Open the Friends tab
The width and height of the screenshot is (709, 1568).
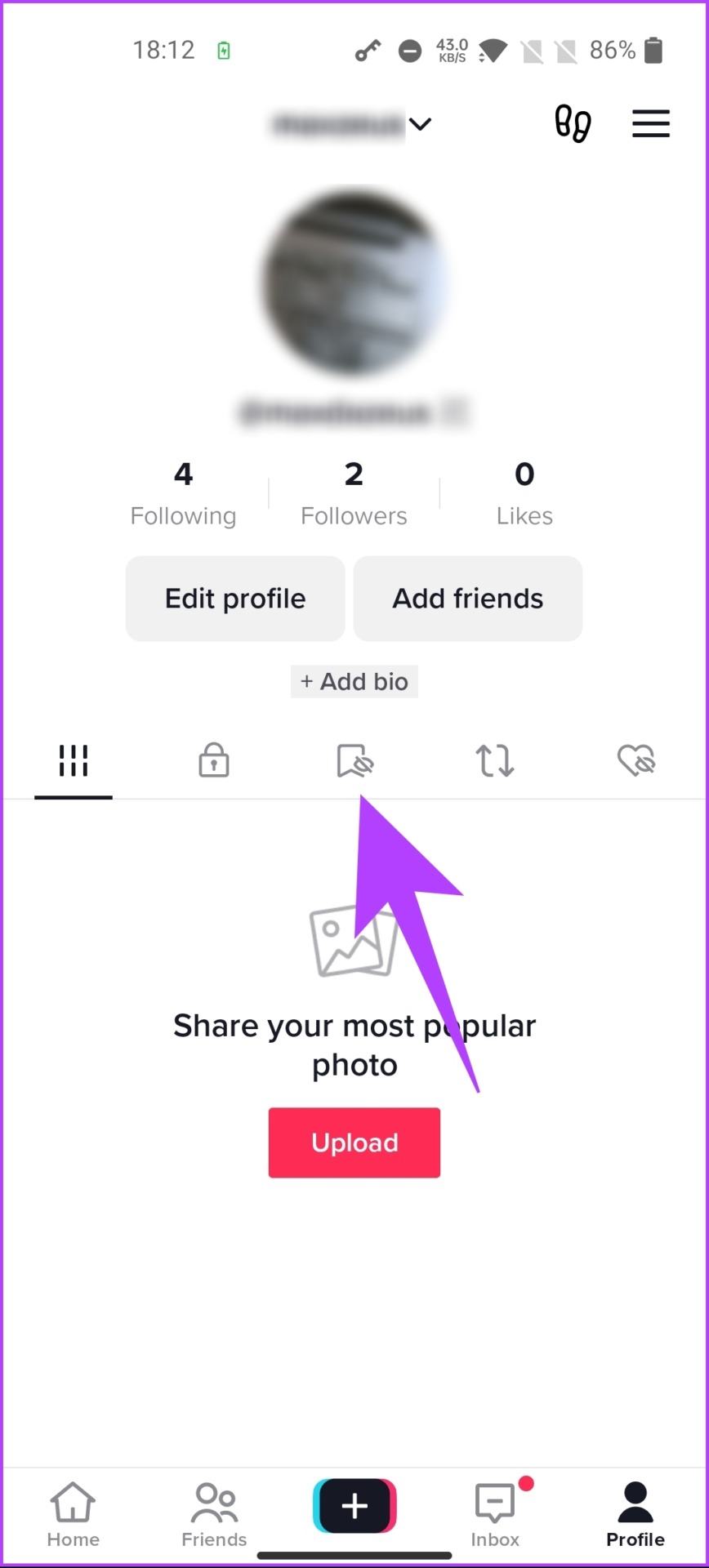pyautogui.click(x=214, y=1514)
